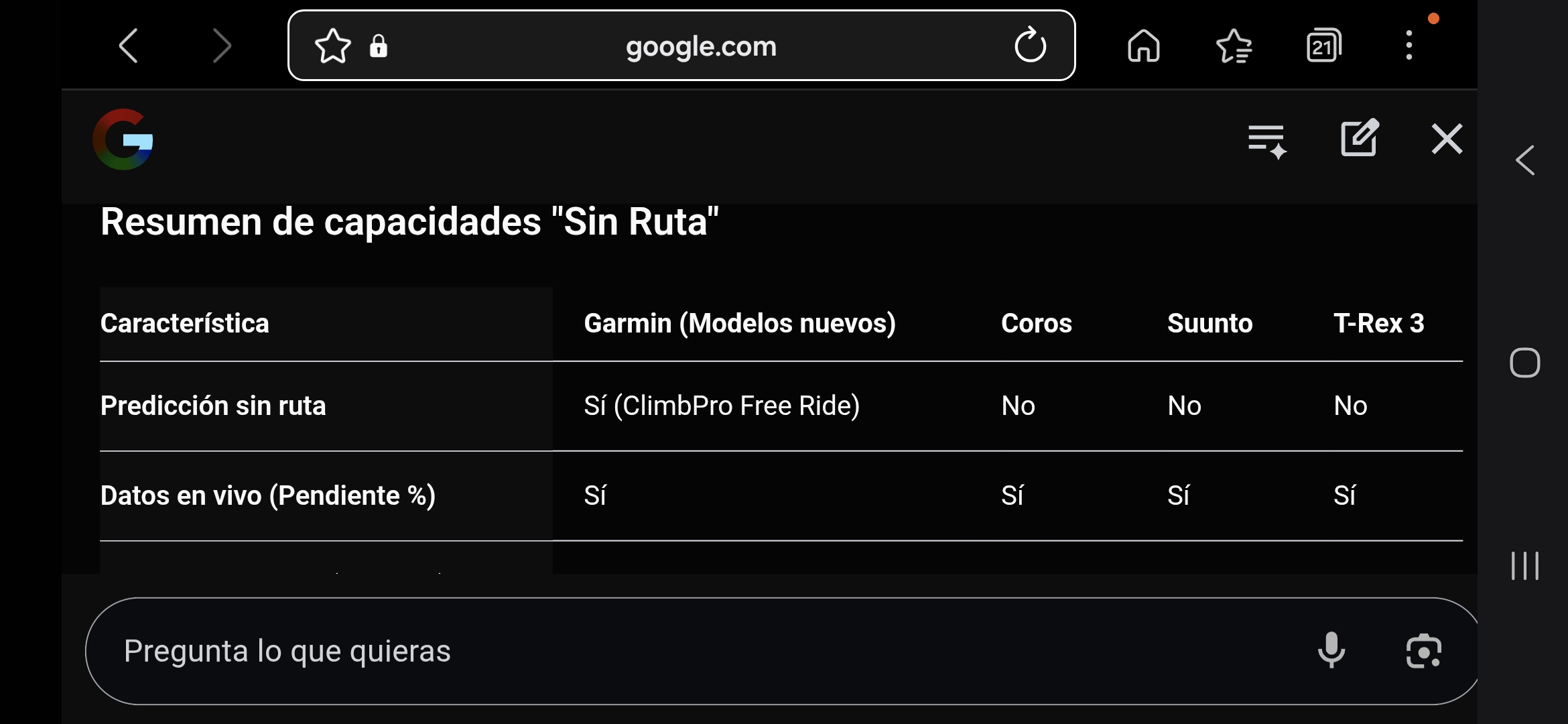The image size is (1568, 724).
Task: Go forward to the next page
Action: tap(222, 46)
